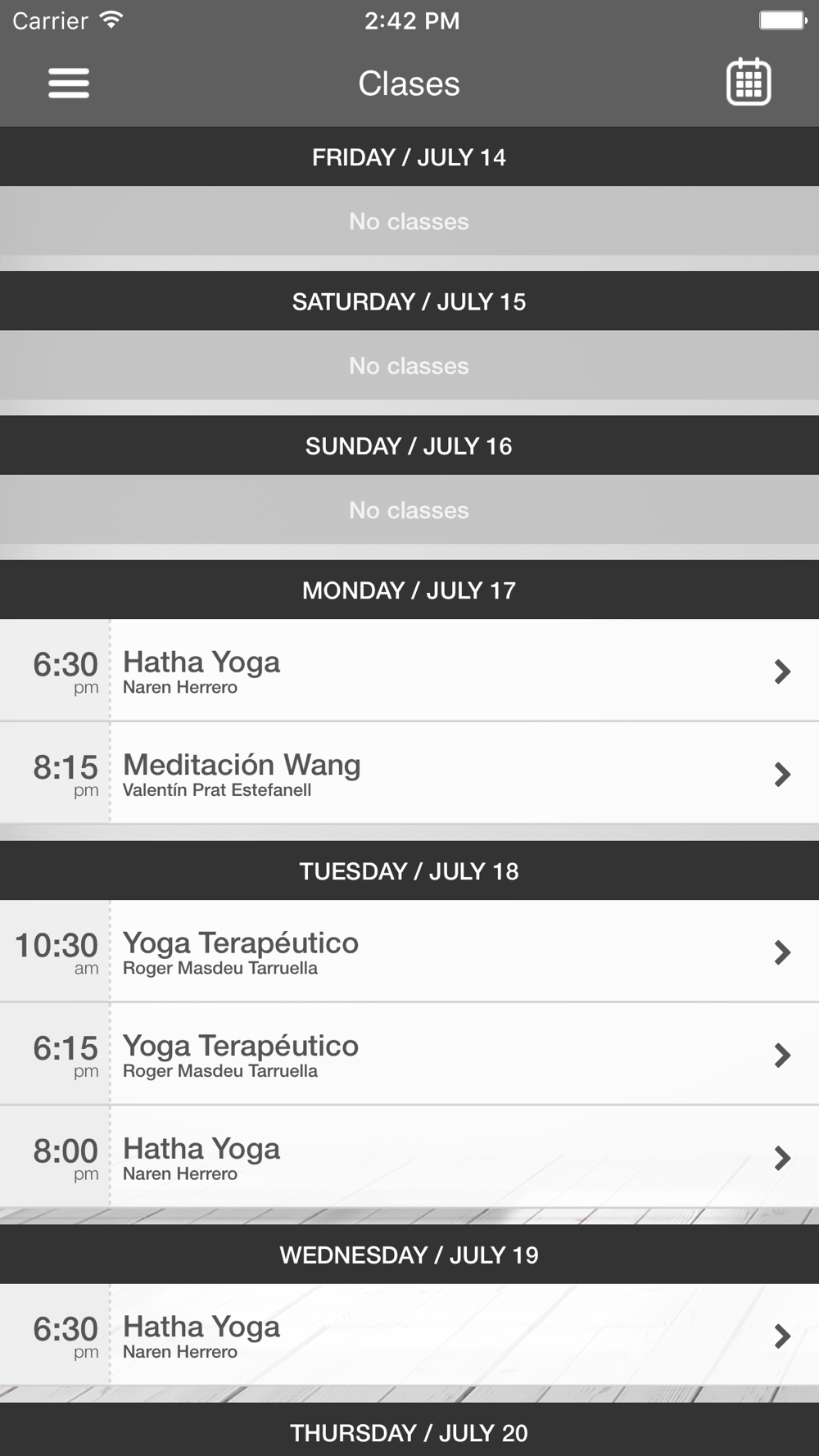819x1456 pixels.
Task: View Wednesday 6:30 pm Hatha Yoga class
Action: (x=409, y=1335)
